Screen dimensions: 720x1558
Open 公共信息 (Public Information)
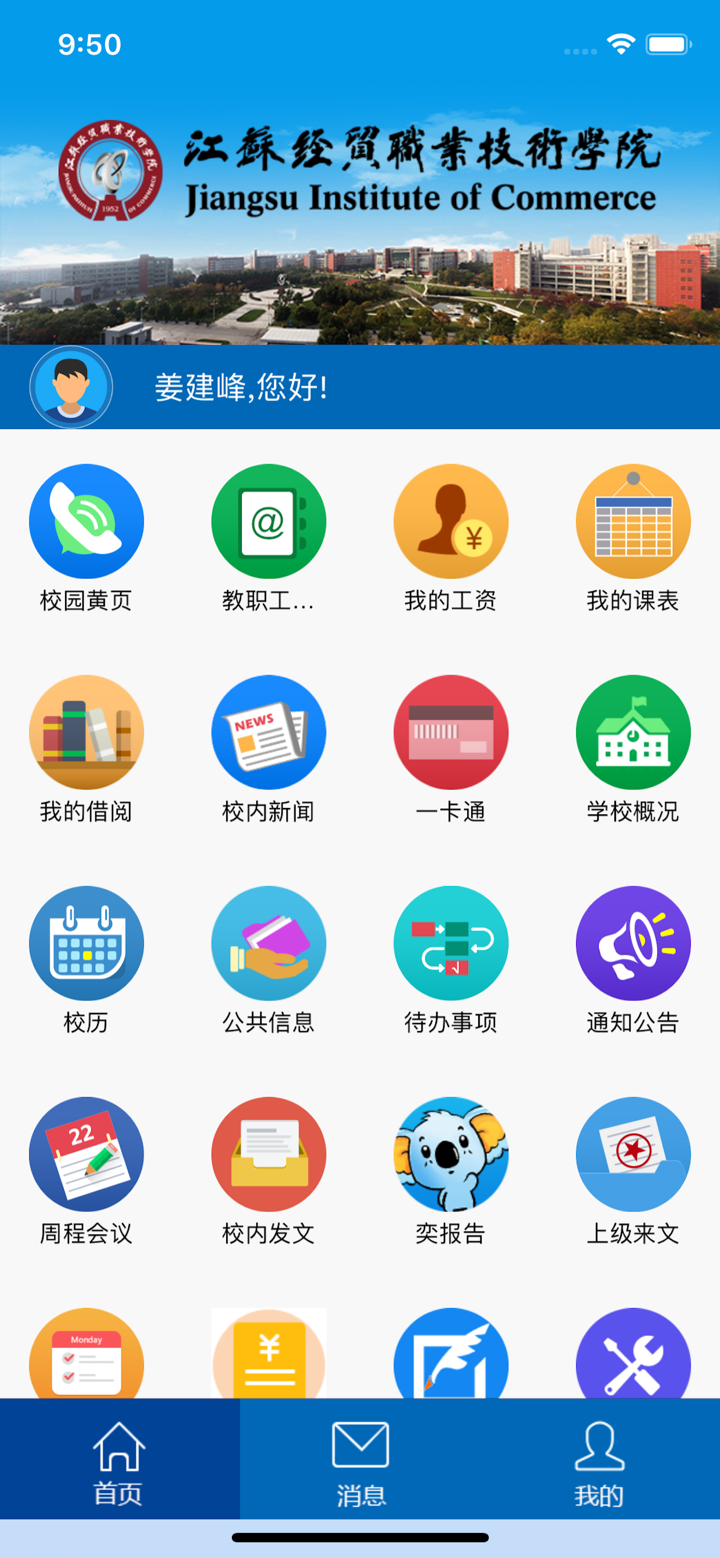pyautogui.click(x=268, y=943)
